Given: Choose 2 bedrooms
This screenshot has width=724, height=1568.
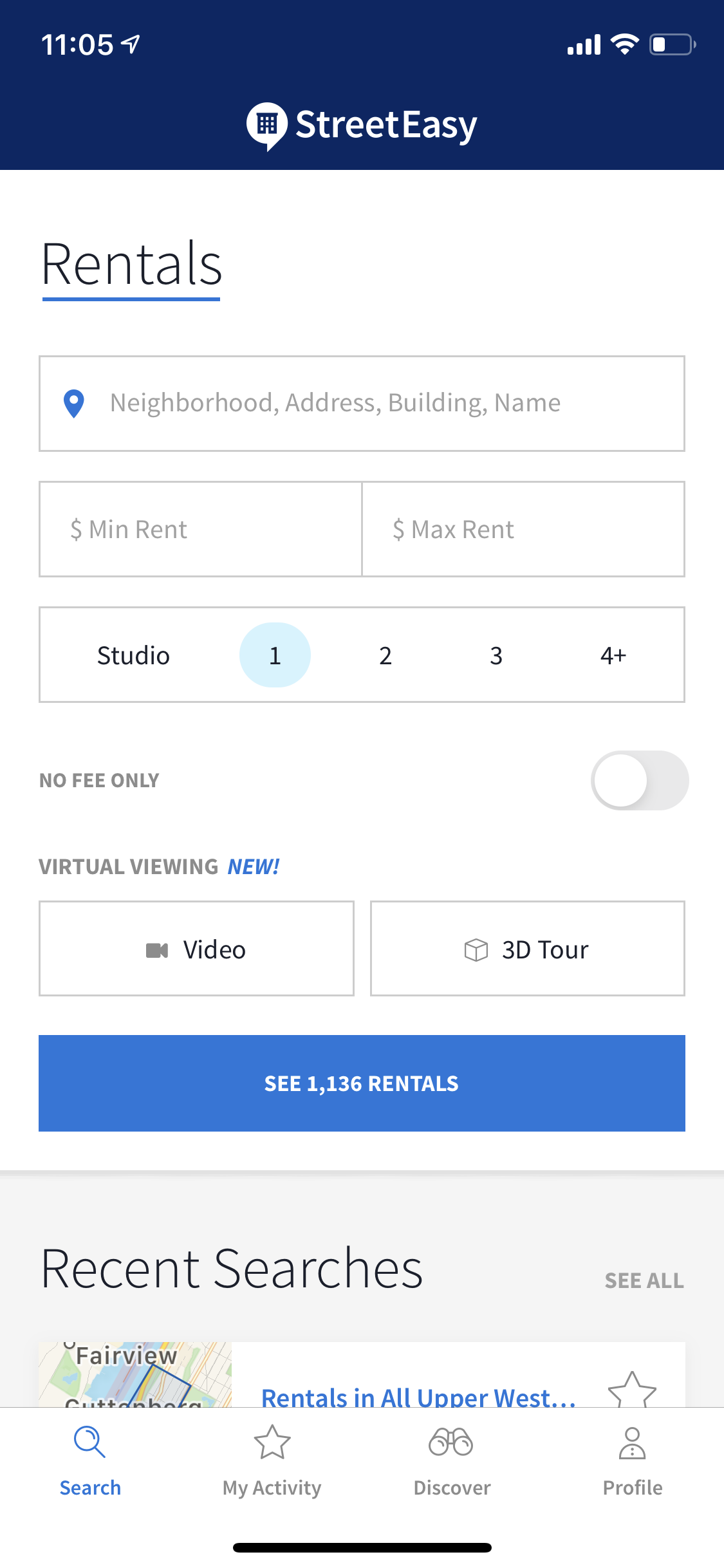Looking at the screenshot, I should (385, 655).
